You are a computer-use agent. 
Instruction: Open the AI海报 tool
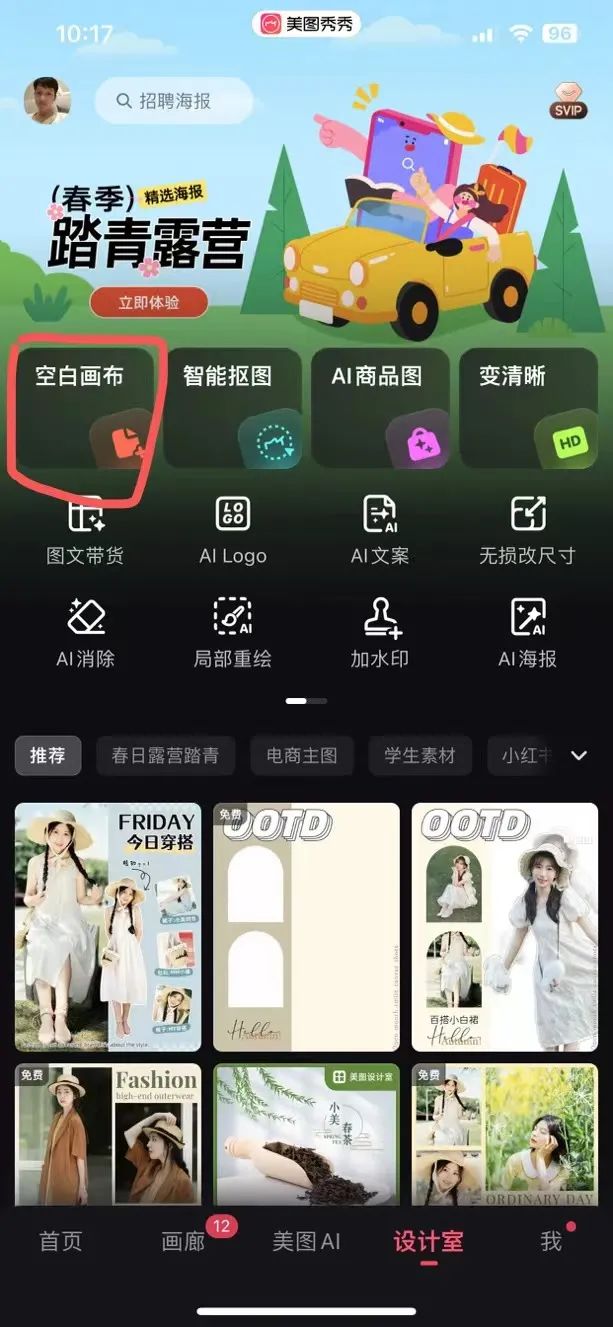(x=527, y=633)
